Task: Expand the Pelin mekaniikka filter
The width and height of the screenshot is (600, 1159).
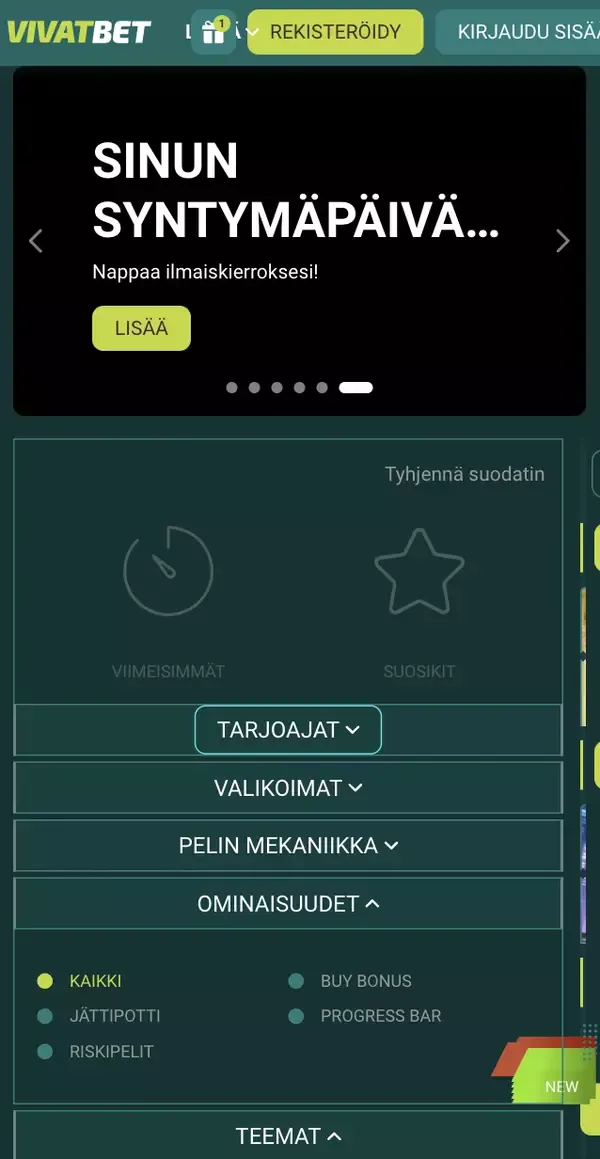Action: (x=288, y=846)
